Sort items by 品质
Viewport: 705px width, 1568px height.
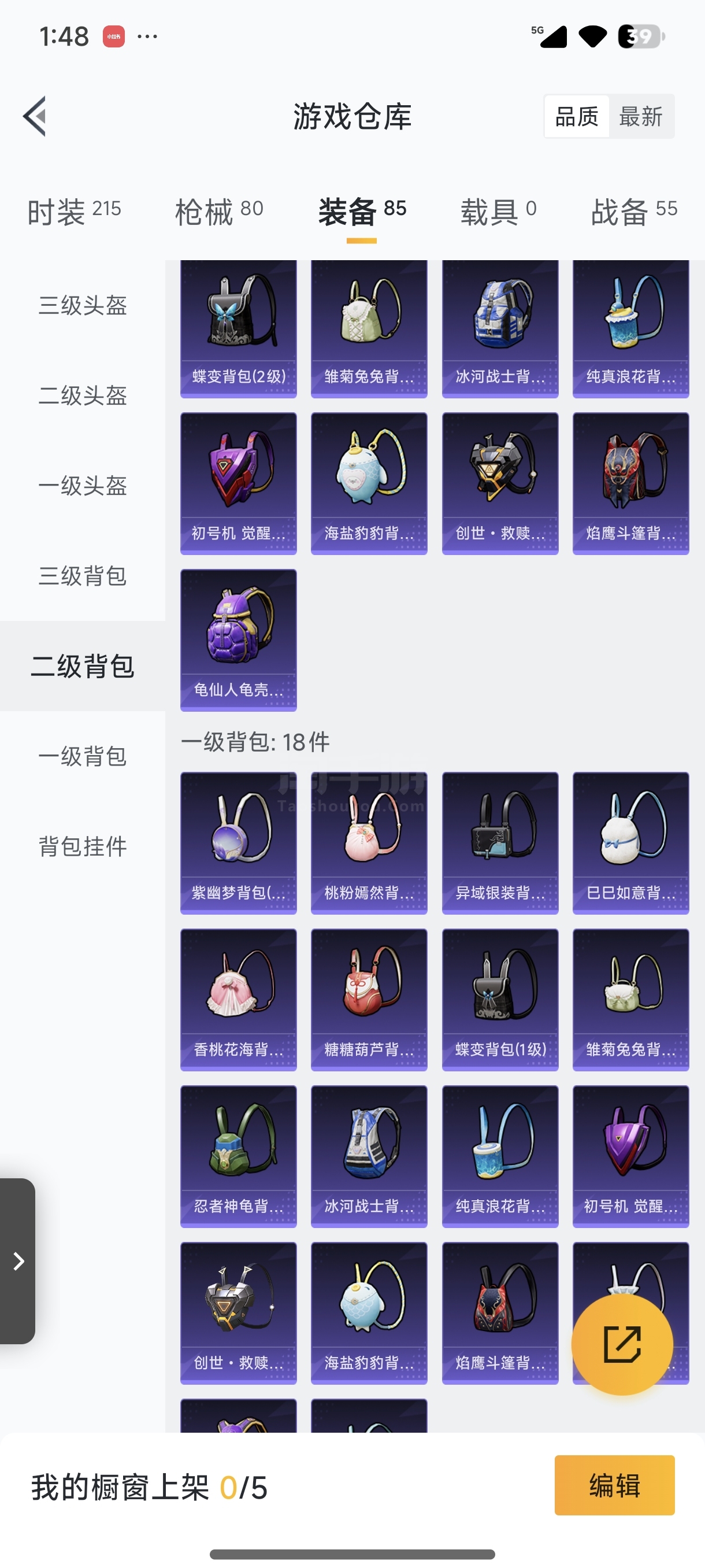pyautogui.click(x=576, y=116)
